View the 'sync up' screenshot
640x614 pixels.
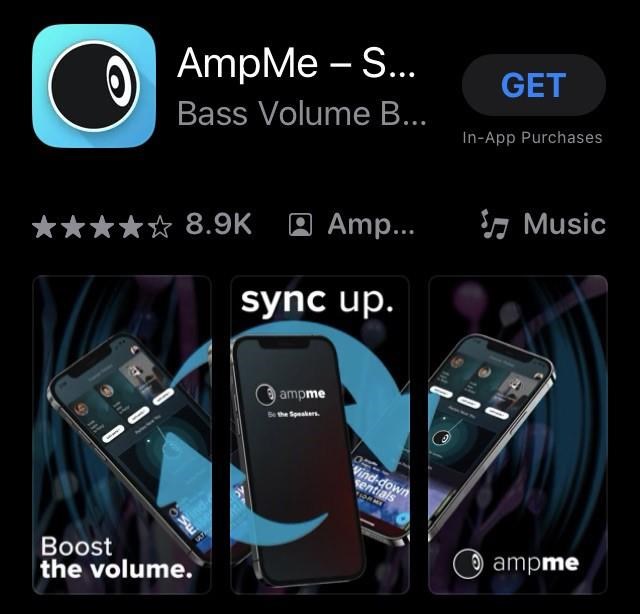click(319, 435)
